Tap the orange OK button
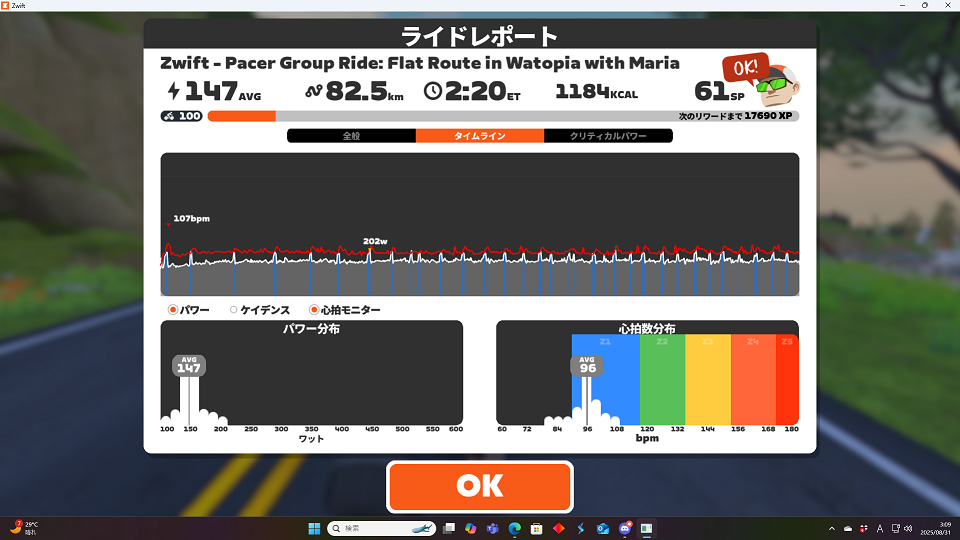Image resolution: width=960 pixels, height=540 pixels. point(479,486)
